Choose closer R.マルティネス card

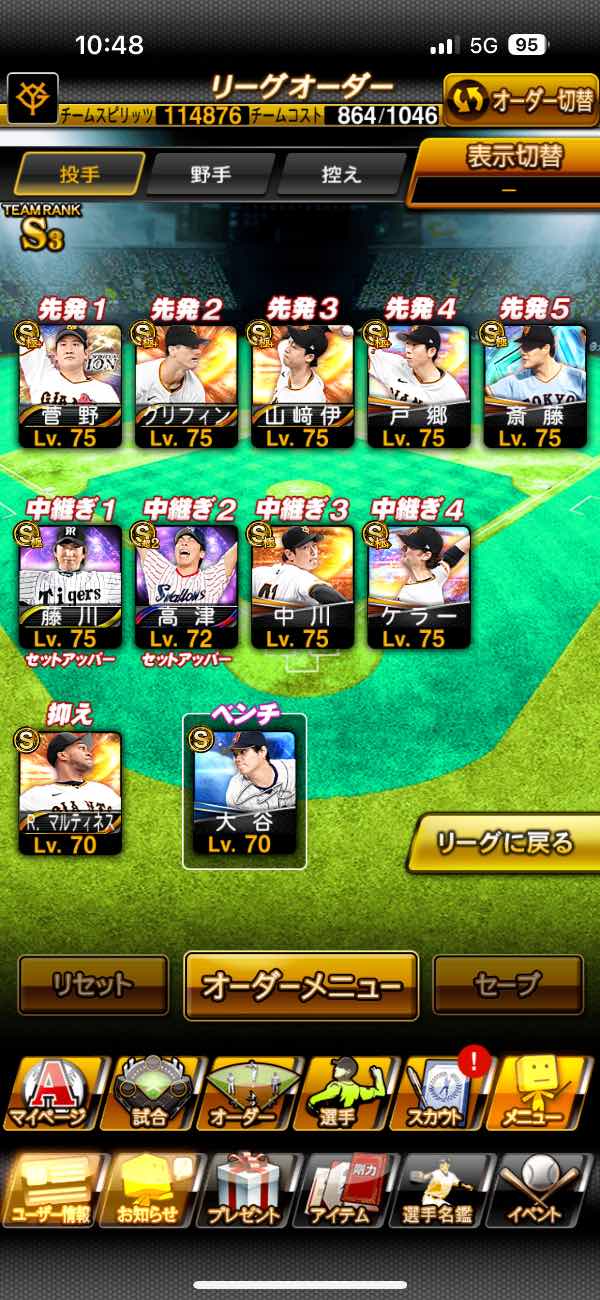[69, 791]
